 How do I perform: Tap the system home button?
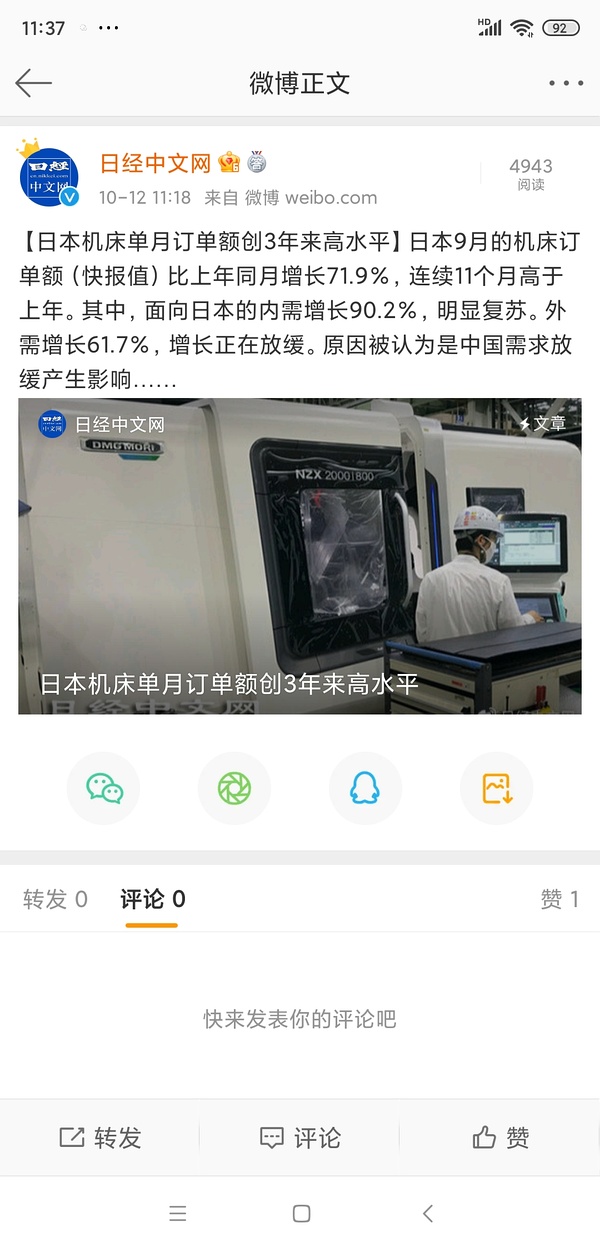301,1213
